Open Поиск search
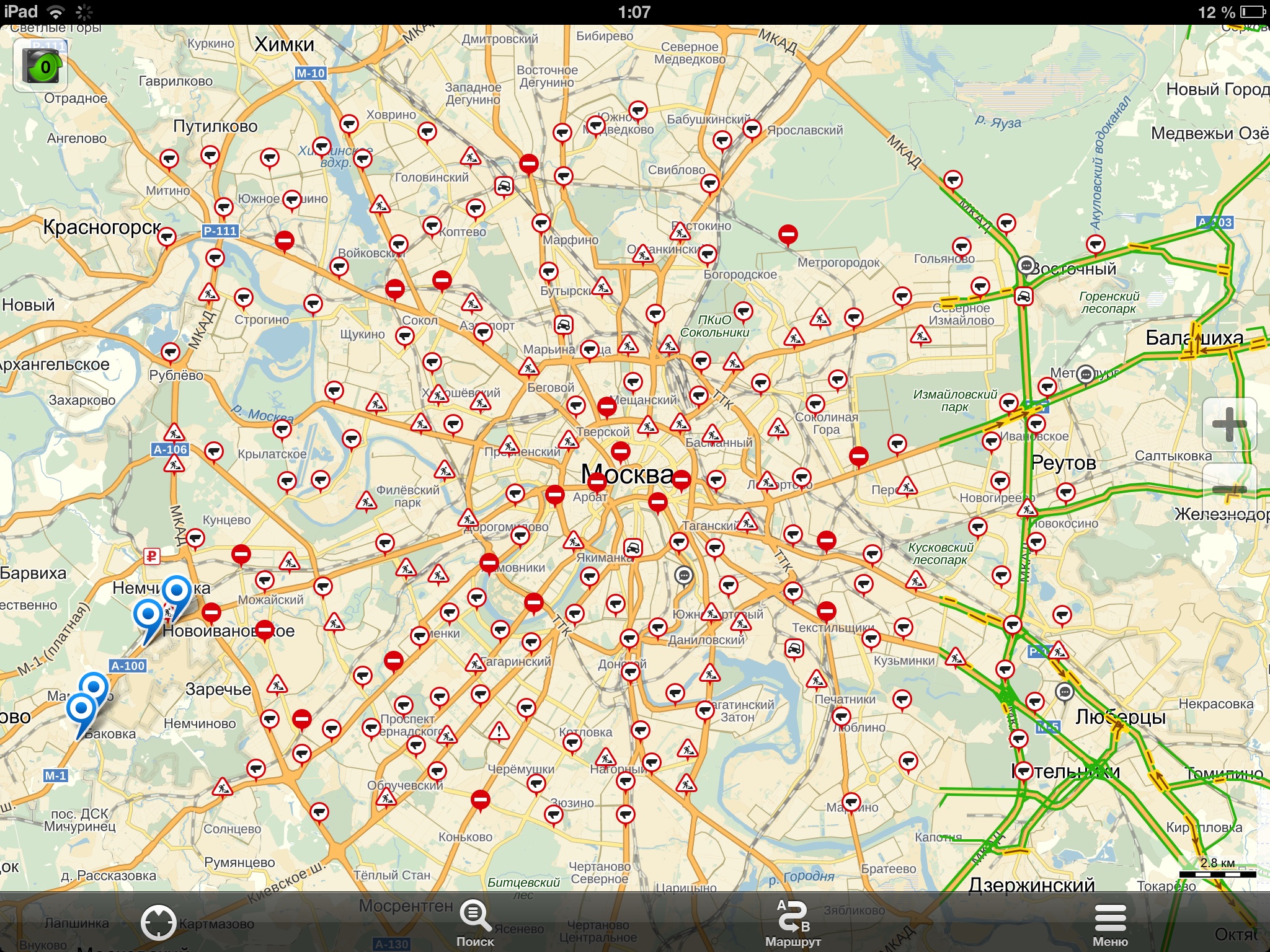1270x952 pixels. tap(476, 923)
